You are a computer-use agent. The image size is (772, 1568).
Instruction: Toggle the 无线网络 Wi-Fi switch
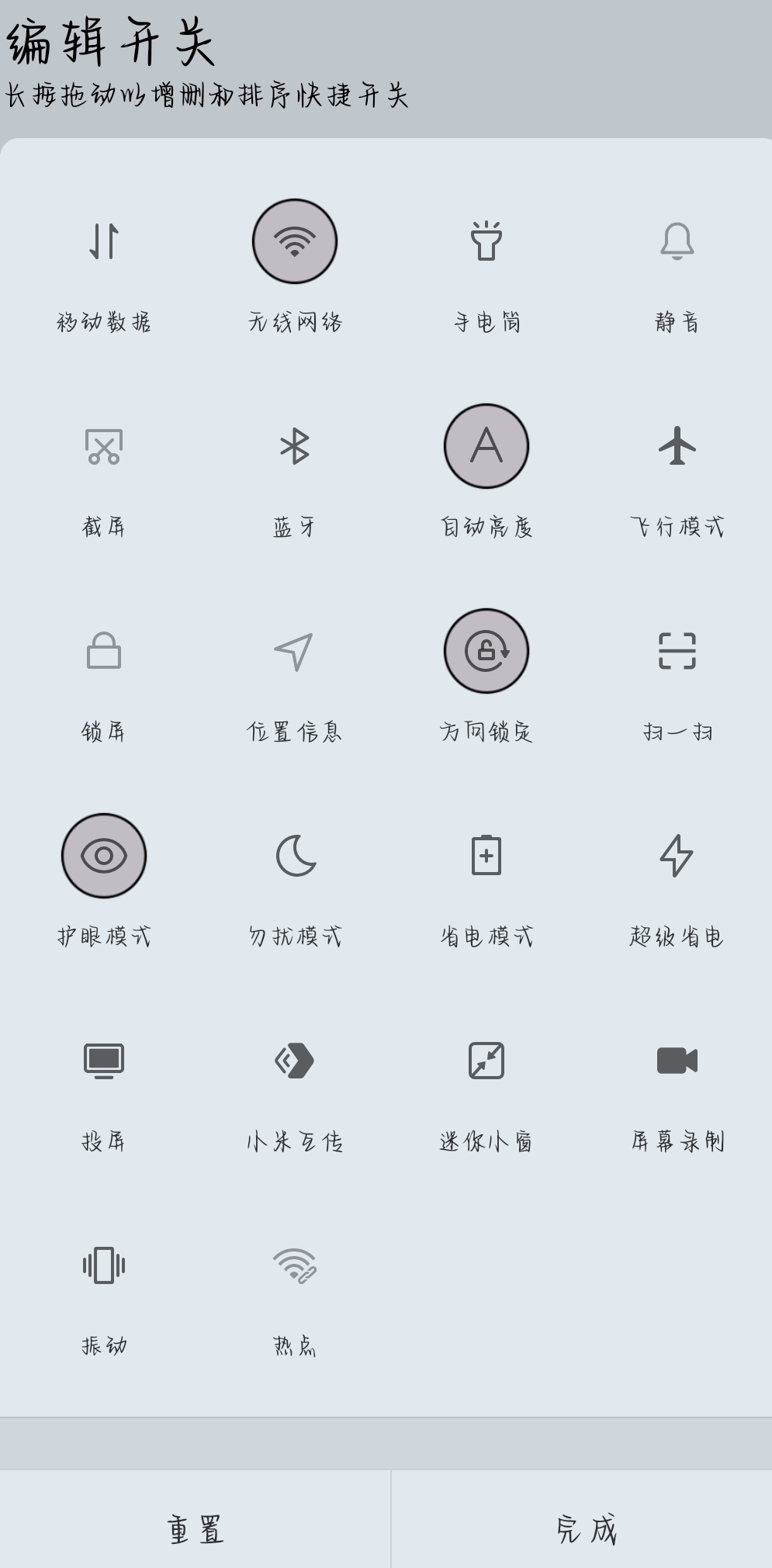295,241
